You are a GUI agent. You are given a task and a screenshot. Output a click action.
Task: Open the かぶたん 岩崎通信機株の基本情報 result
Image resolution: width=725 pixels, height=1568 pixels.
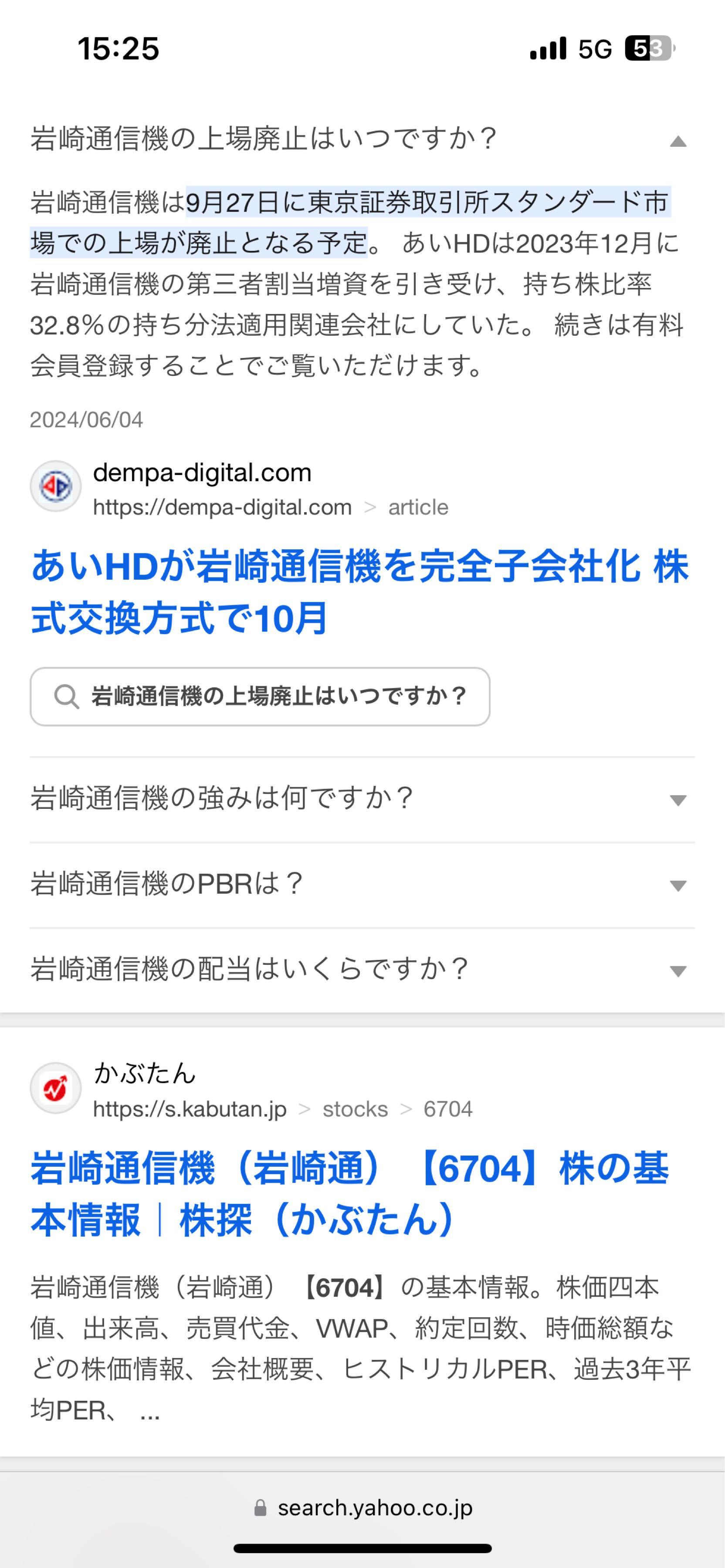pyautogui.click(x=350, y=1195)
